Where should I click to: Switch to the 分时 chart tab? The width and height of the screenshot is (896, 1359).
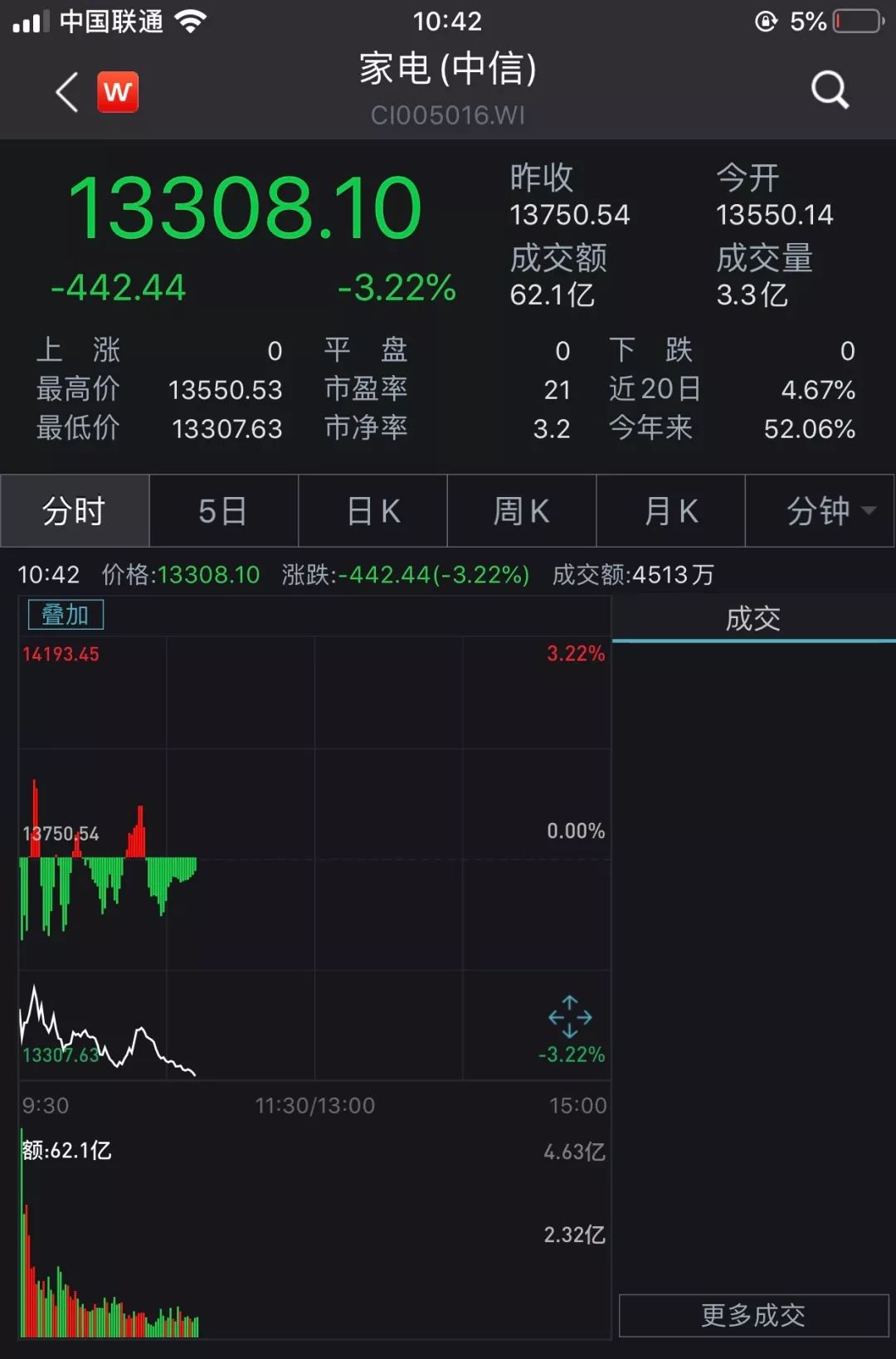pos(75,511)
